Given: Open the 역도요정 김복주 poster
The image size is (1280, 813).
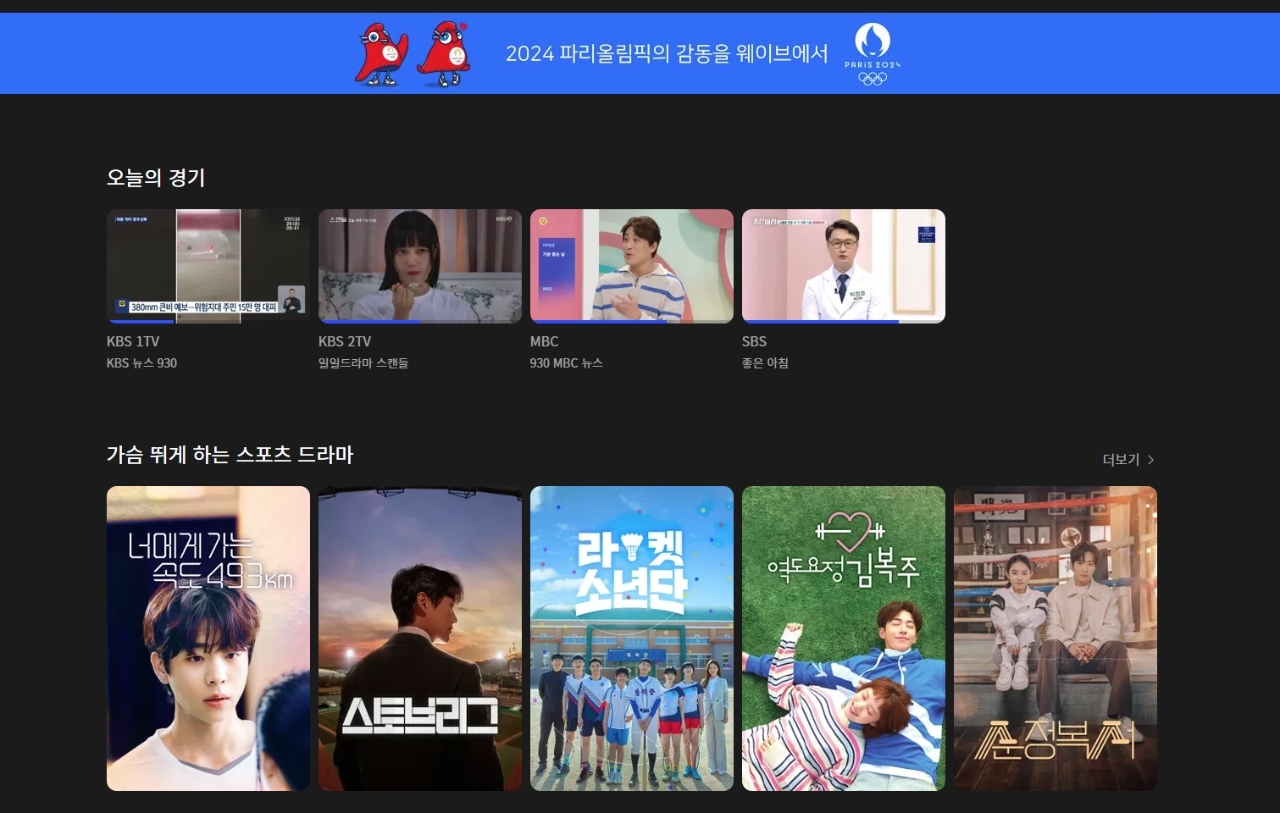Looking at the screenshot, I should click(x=843, y=638).
